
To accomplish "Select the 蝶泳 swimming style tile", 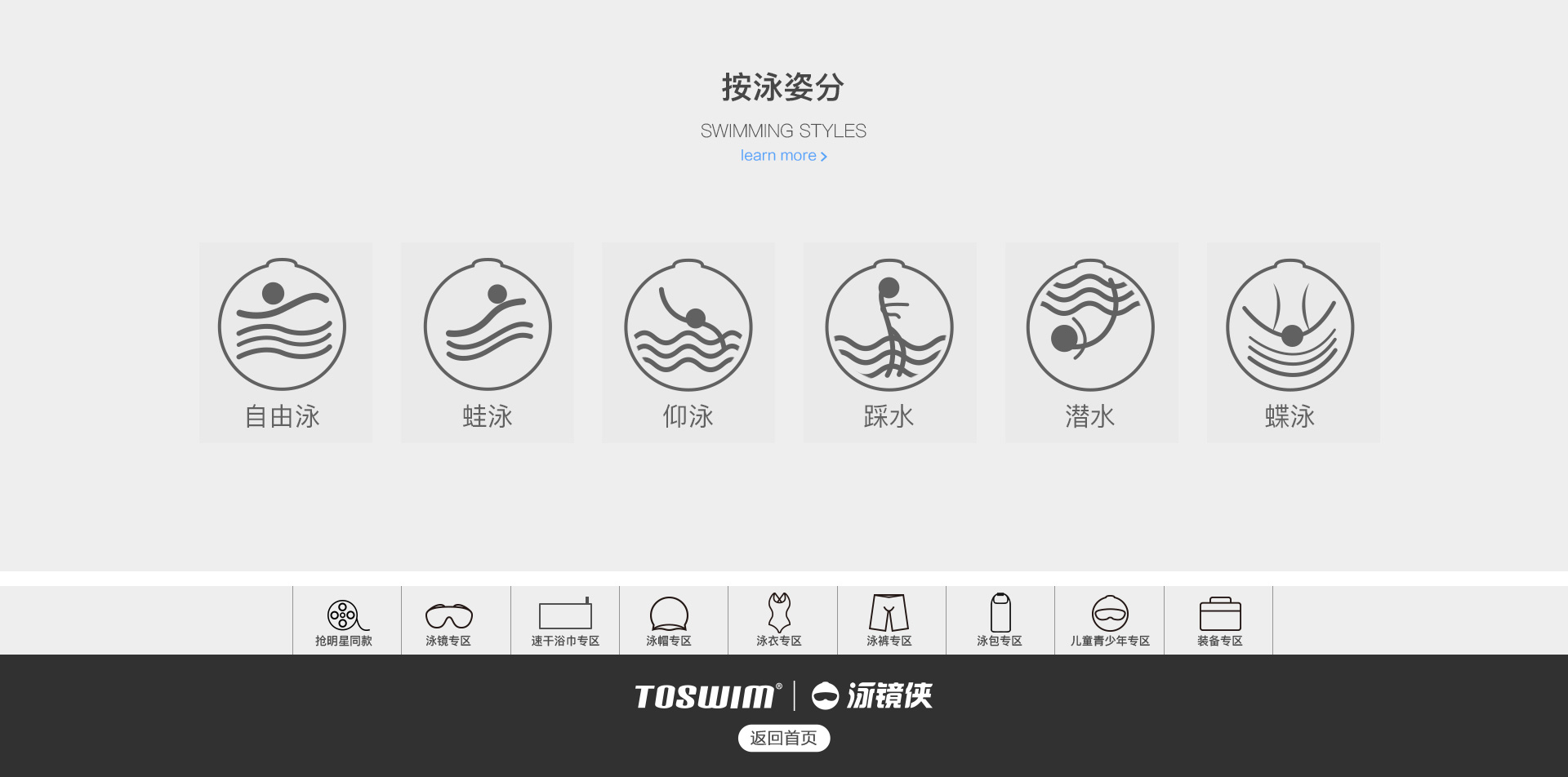I will 1293,343.
